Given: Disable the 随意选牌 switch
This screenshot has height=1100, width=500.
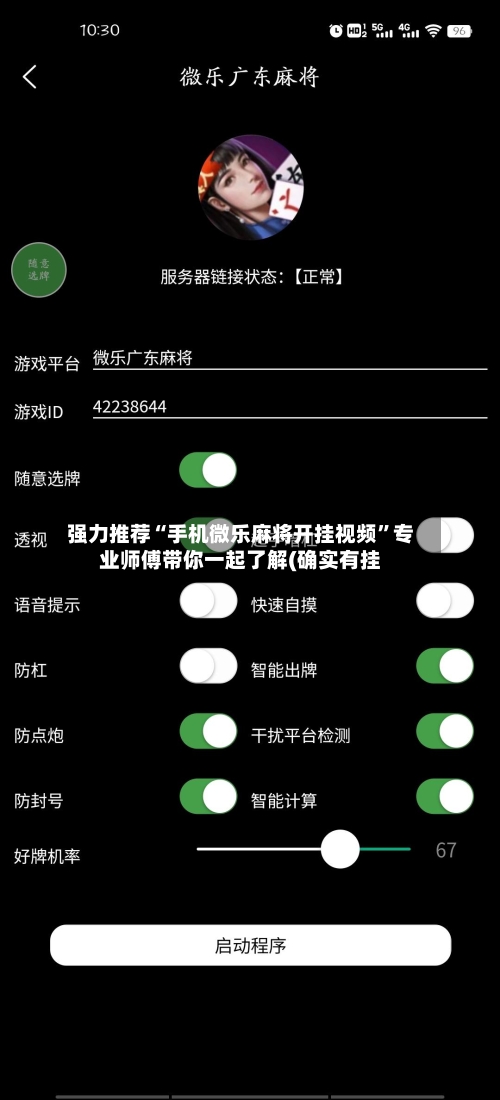Looking at the screenshot, I should (208, 470).
